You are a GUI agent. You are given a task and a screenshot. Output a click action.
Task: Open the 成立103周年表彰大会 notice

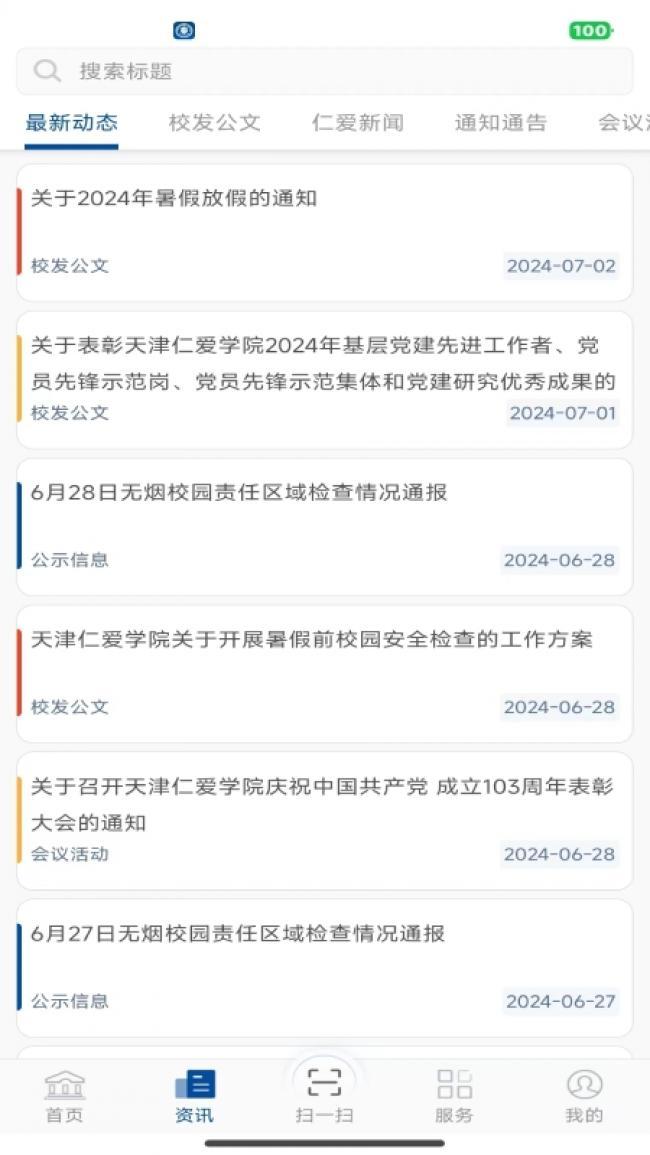pyautogui.click(x=324, y=821)
